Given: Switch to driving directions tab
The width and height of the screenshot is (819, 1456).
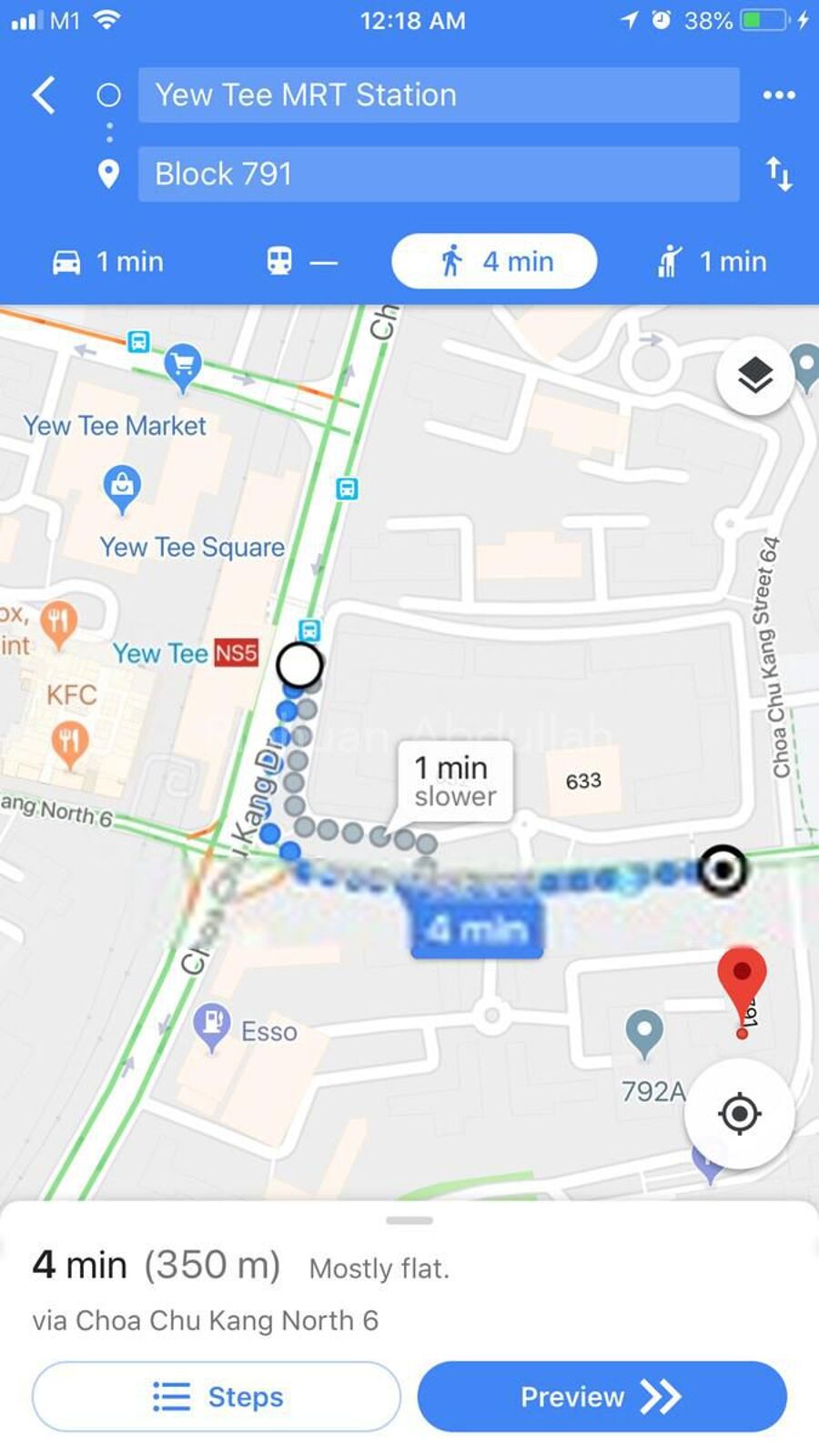Looking at the screenshot, I should 107,262.
